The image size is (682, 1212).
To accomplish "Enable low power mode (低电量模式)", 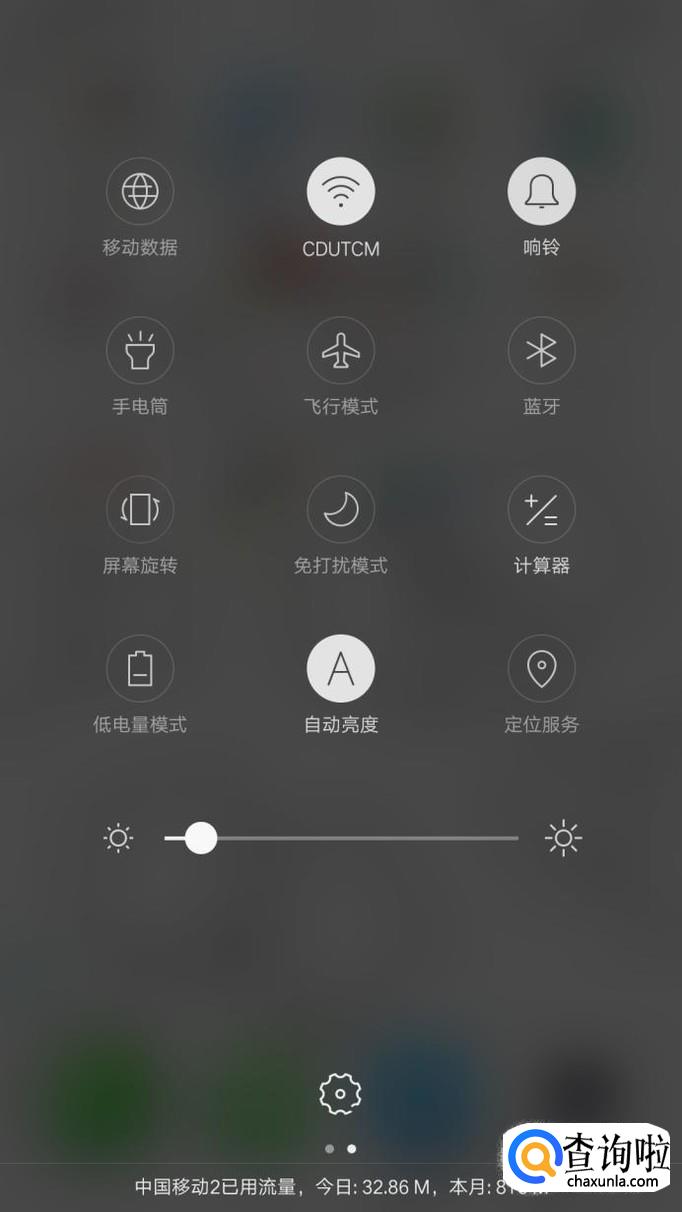I will pos(140,668).
